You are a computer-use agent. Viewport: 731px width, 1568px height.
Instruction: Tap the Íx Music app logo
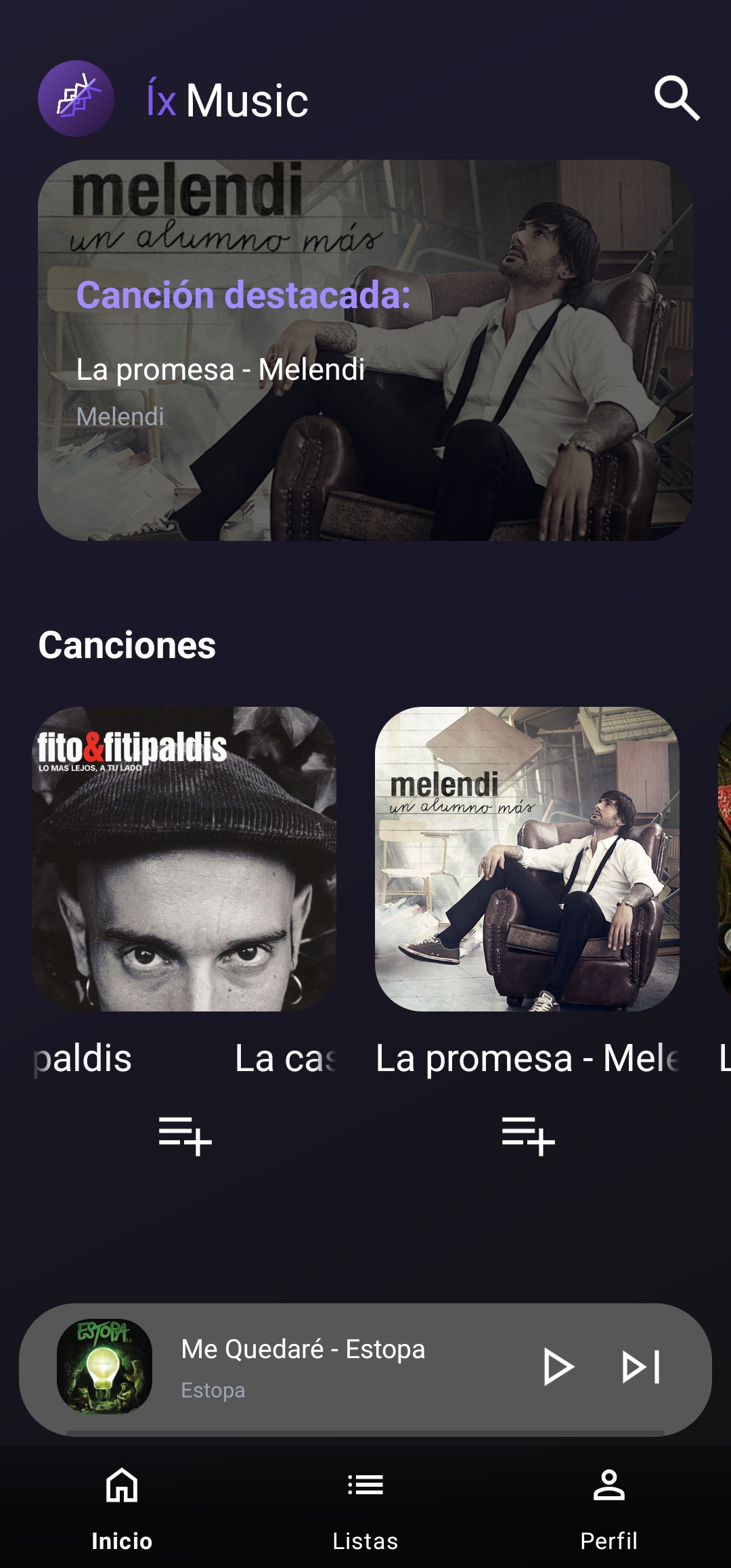tap(76, 100)
